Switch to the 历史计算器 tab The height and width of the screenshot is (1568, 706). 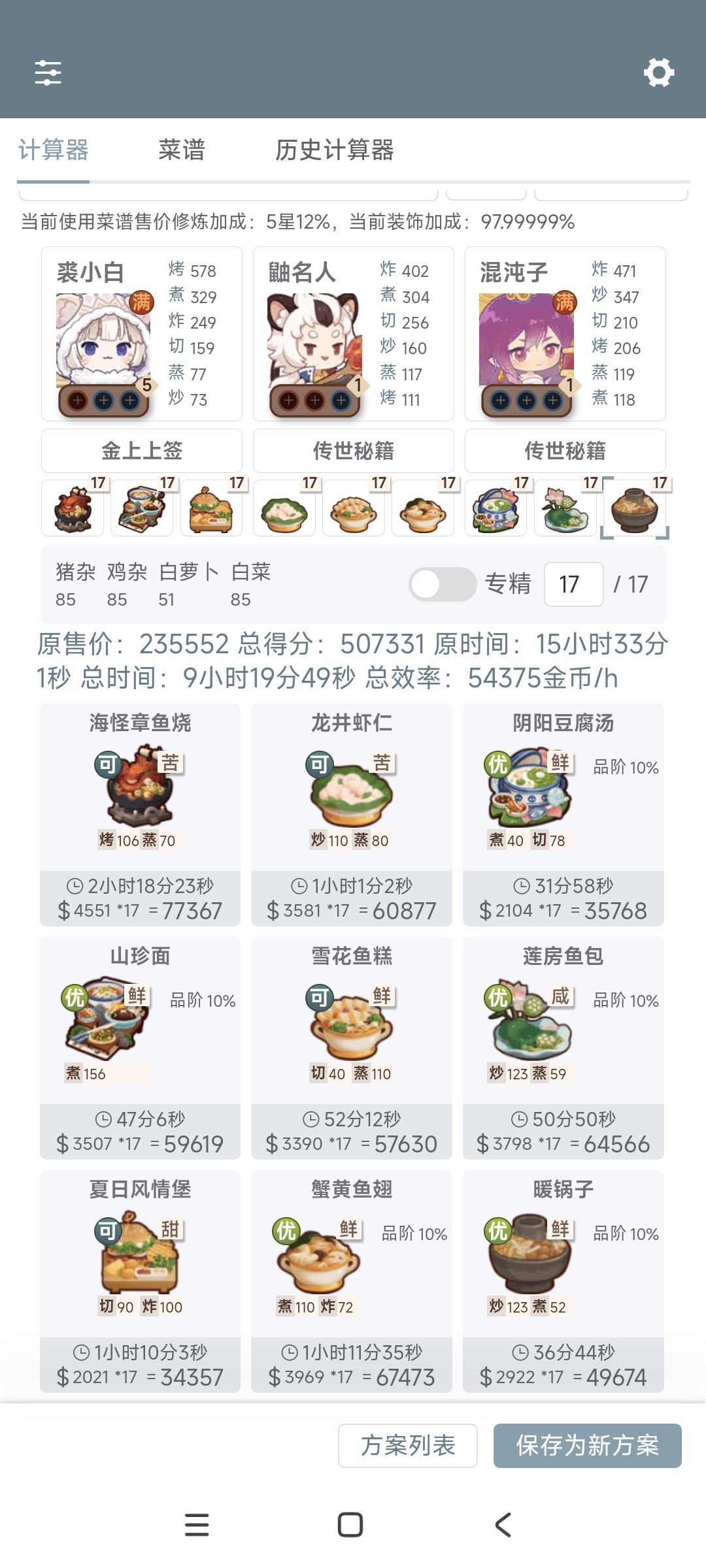pyautogui.click(x=337, y=151)
